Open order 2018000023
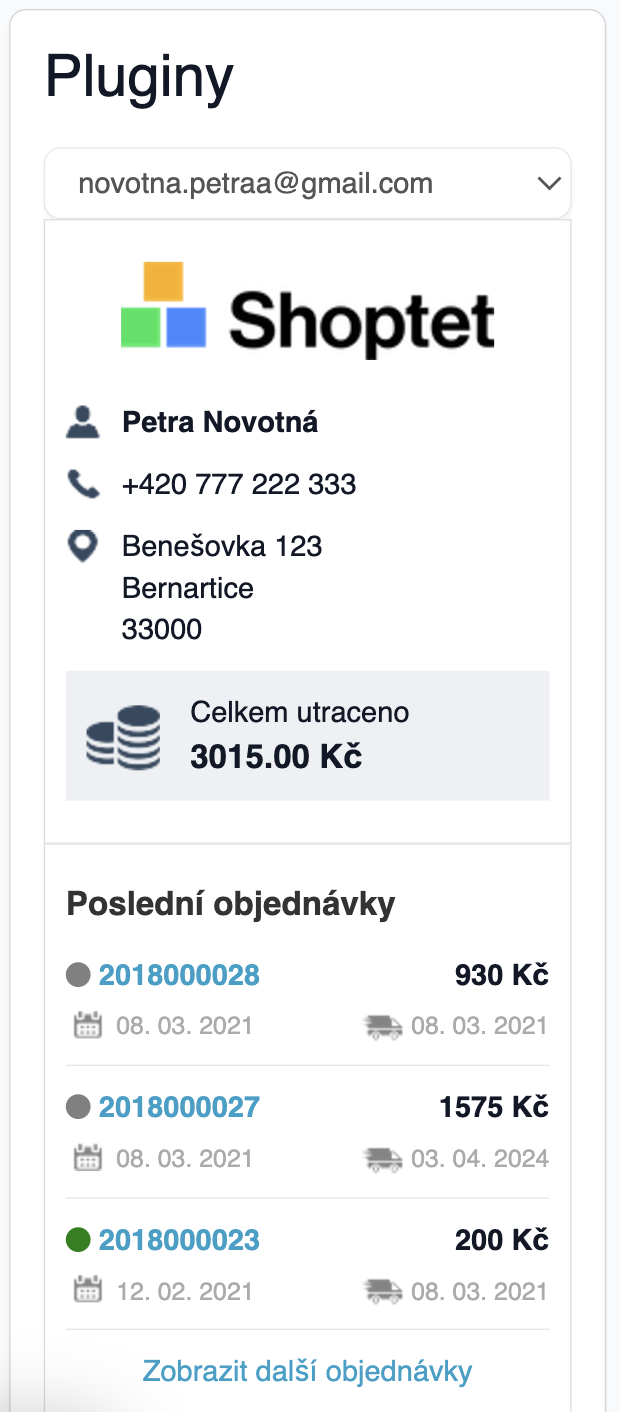 tap(179, 1240)
